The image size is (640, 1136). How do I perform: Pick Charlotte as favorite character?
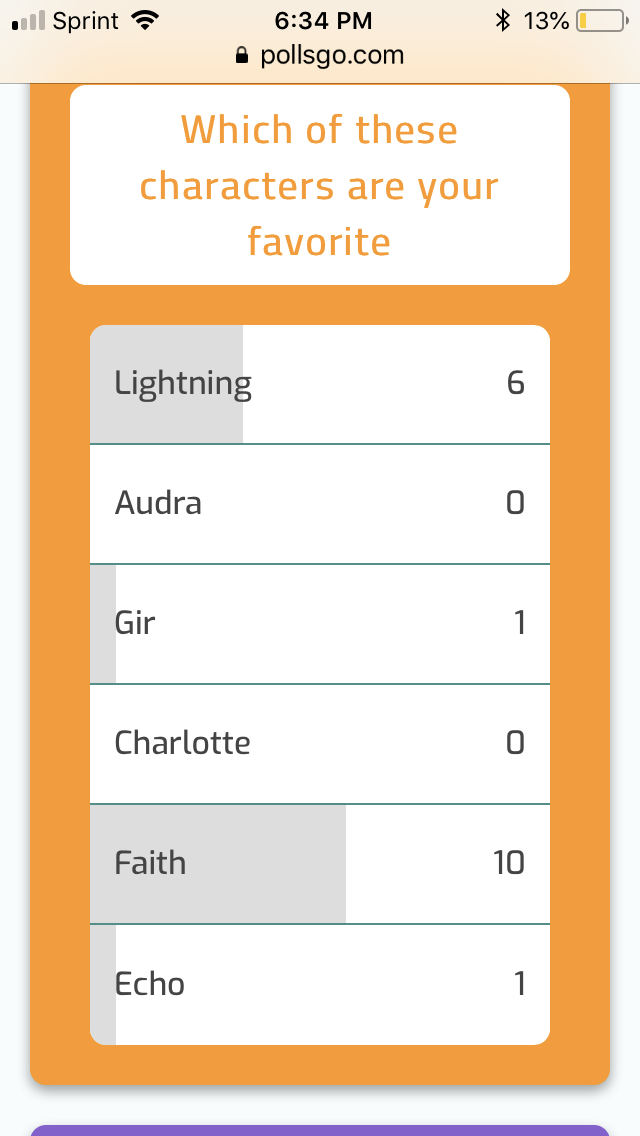(320, 744)
